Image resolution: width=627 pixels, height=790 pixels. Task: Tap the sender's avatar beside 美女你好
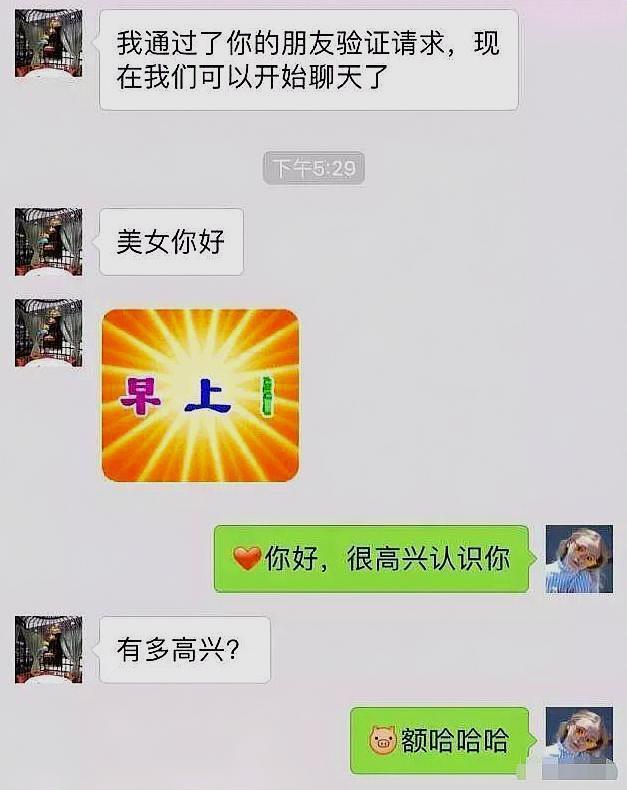point(48,242)
